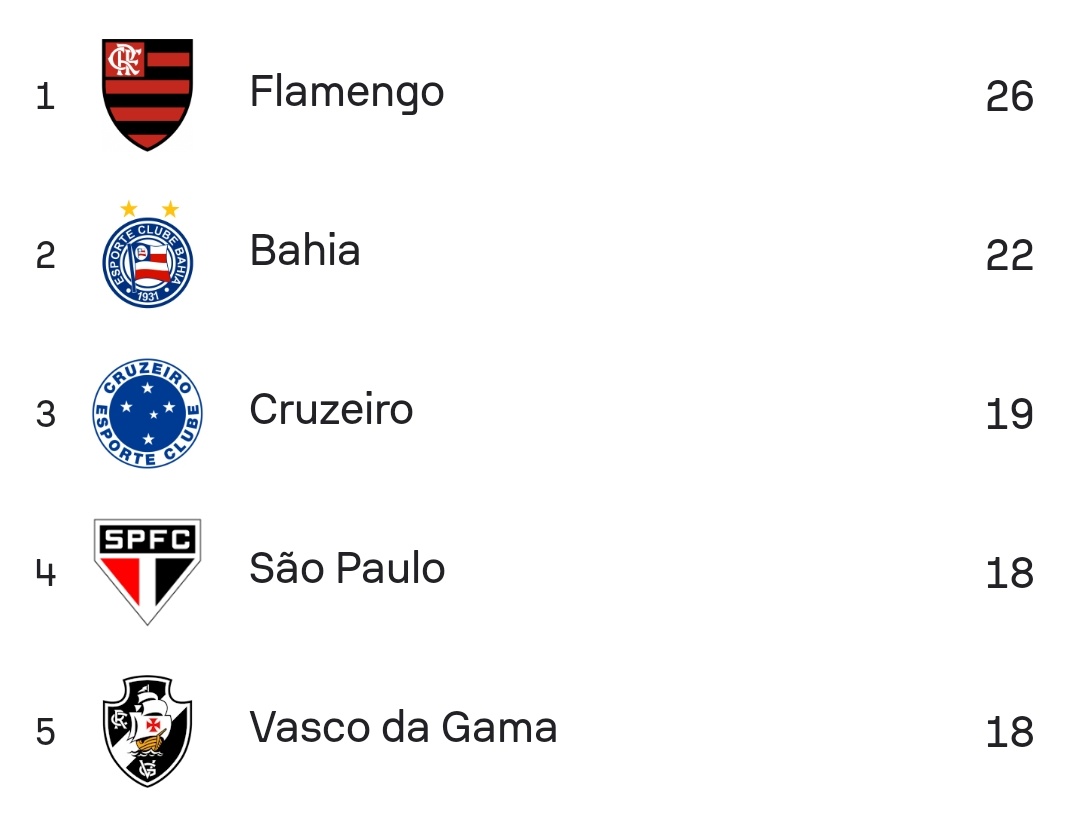Open Flamengo team row

tap(346, 93)
